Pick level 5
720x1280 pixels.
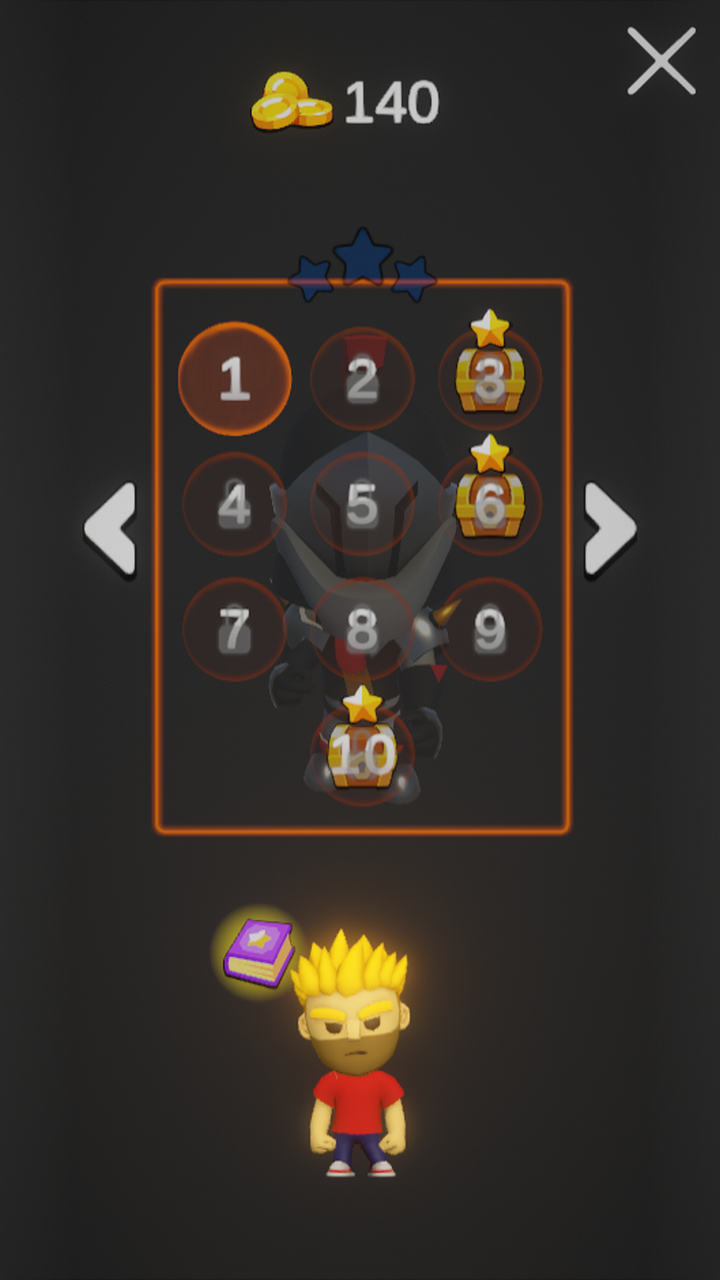click(x=362, y=505)
